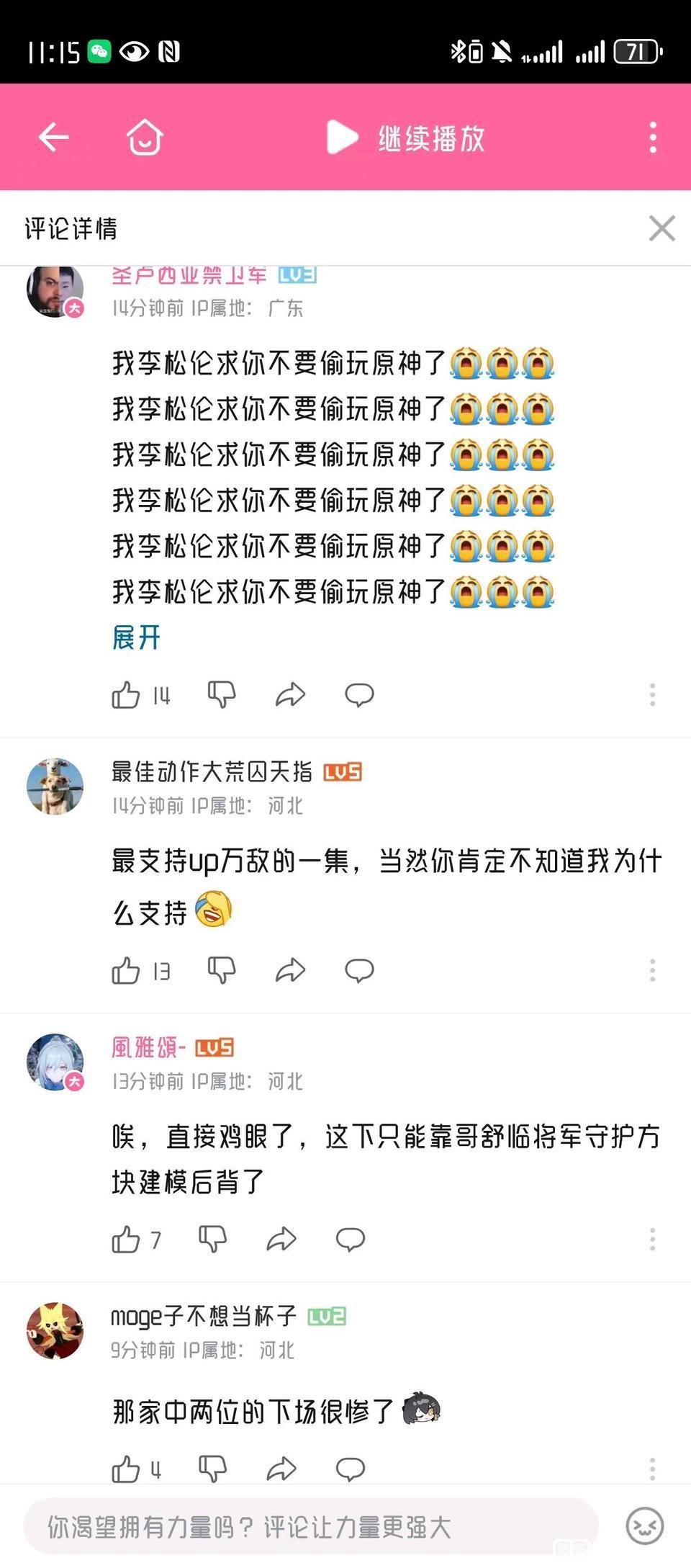
Task: Tap the comment input field
Action: (x=311, y=1526)
